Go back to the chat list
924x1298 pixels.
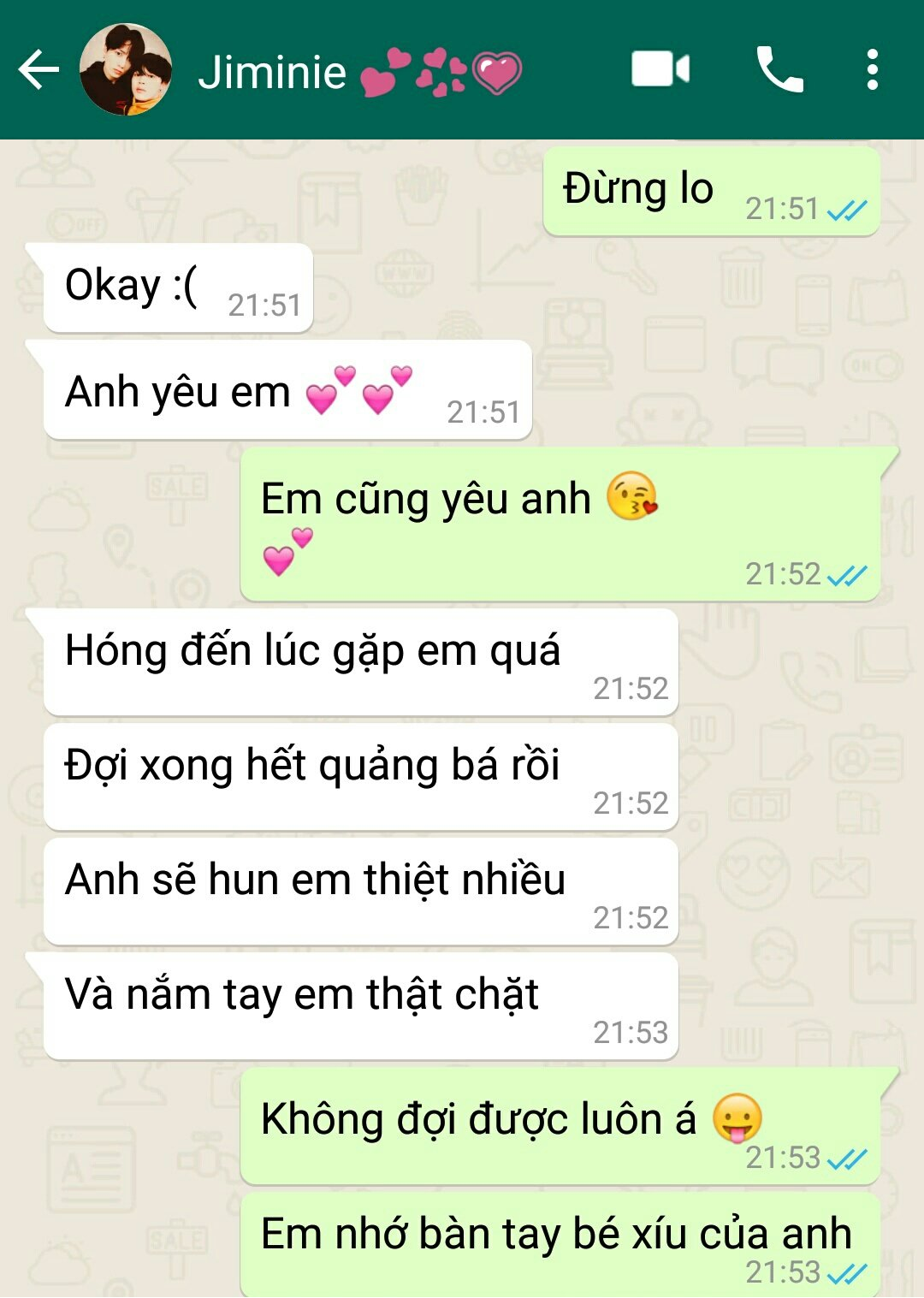tap(38, 70)
